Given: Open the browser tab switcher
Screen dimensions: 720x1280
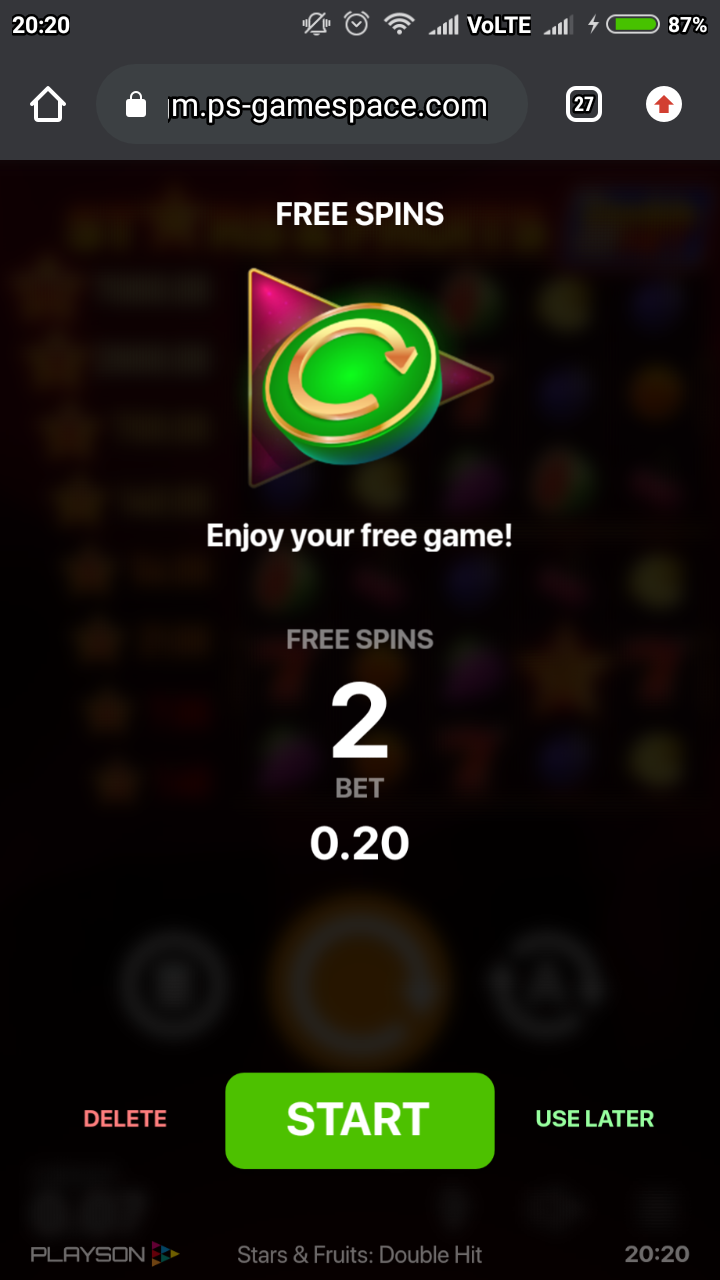Looking at the screenshot, I should (584, 104).
